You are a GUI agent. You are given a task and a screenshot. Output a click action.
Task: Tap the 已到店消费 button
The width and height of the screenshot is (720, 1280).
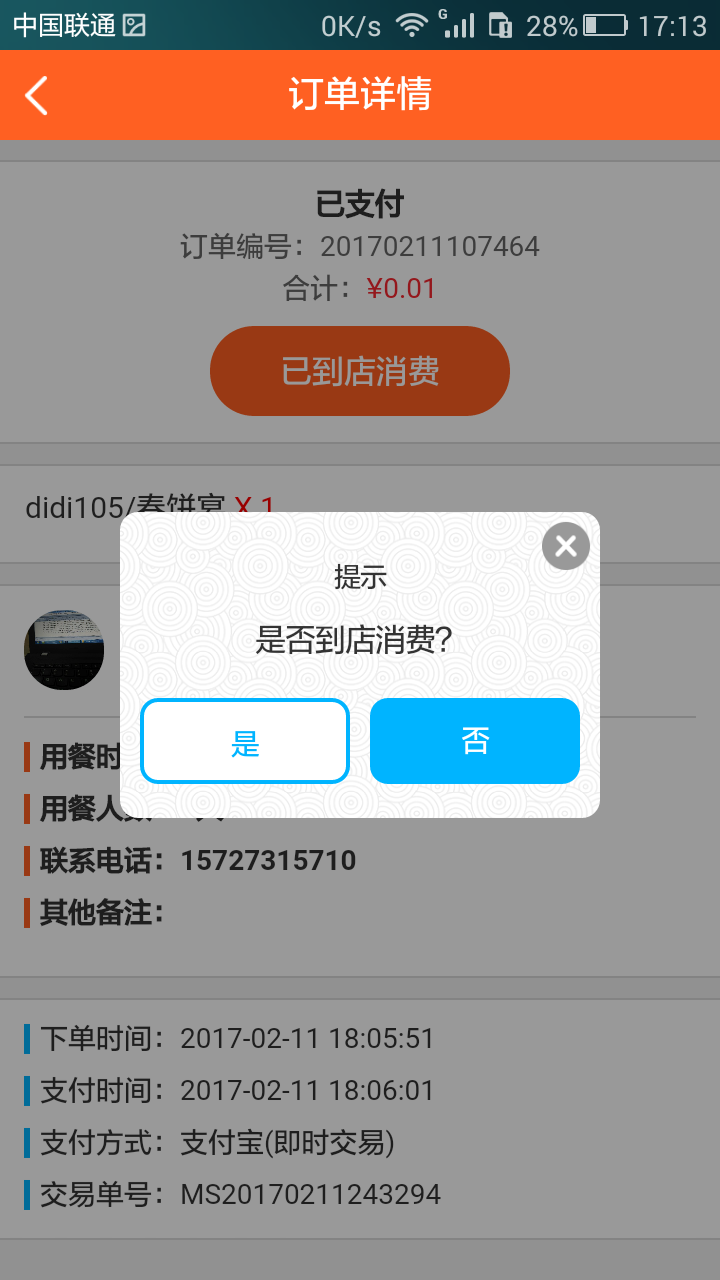360,371
